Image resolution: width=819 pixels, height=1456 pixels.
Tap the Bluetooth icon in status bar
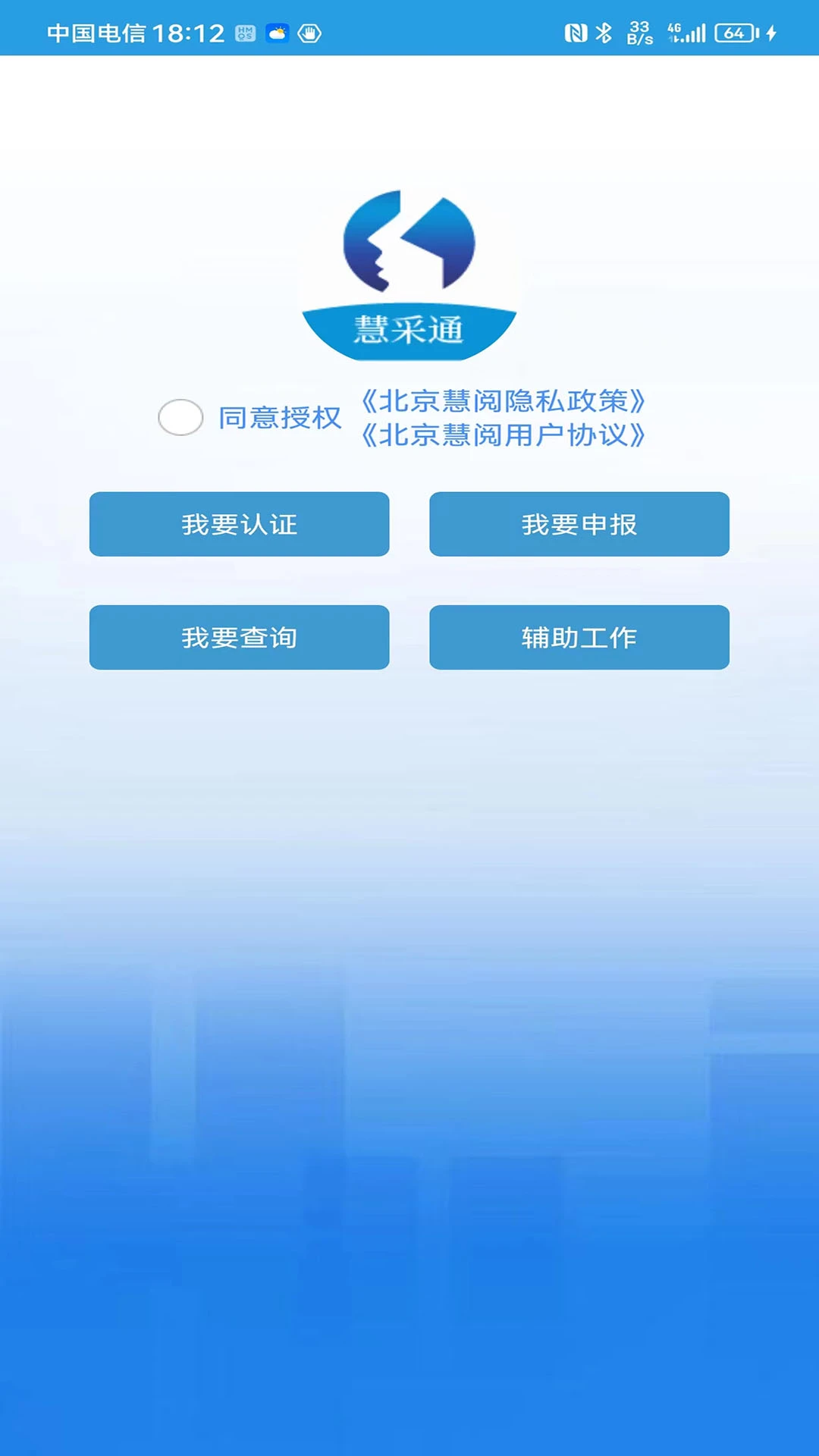(x=604, y=31)
